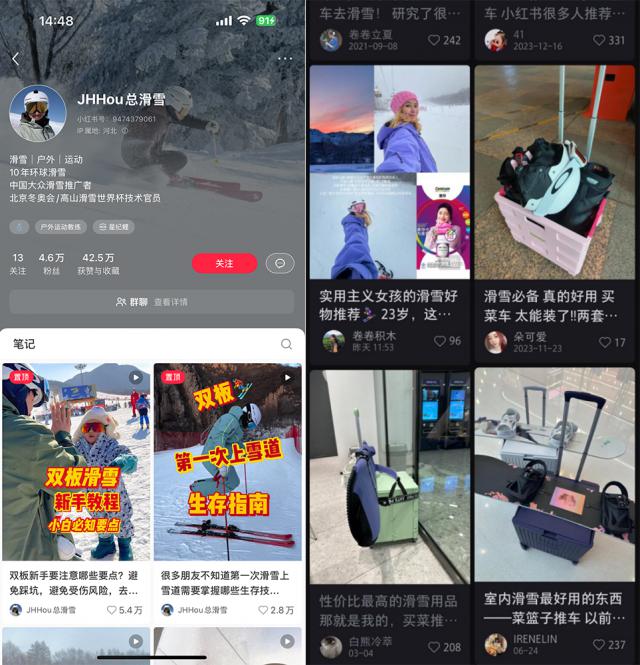
Task: Go back from JHHou's profile
Action: point(15,59)
